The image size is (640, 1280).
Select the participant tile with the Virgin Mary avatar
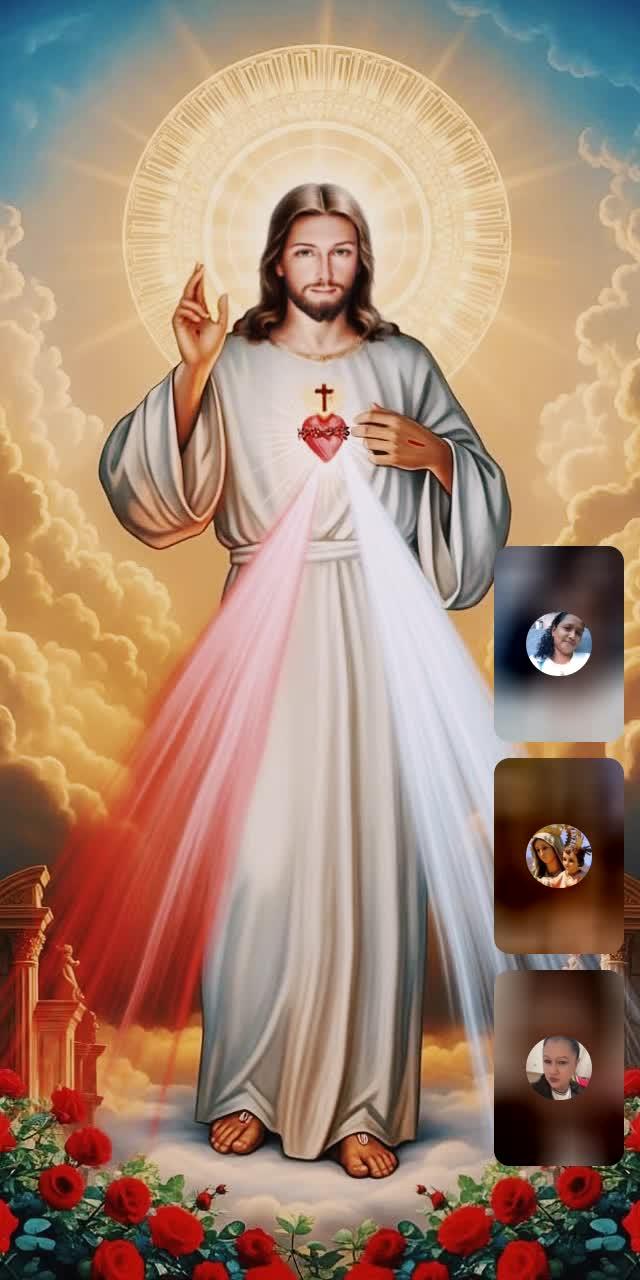558,856
